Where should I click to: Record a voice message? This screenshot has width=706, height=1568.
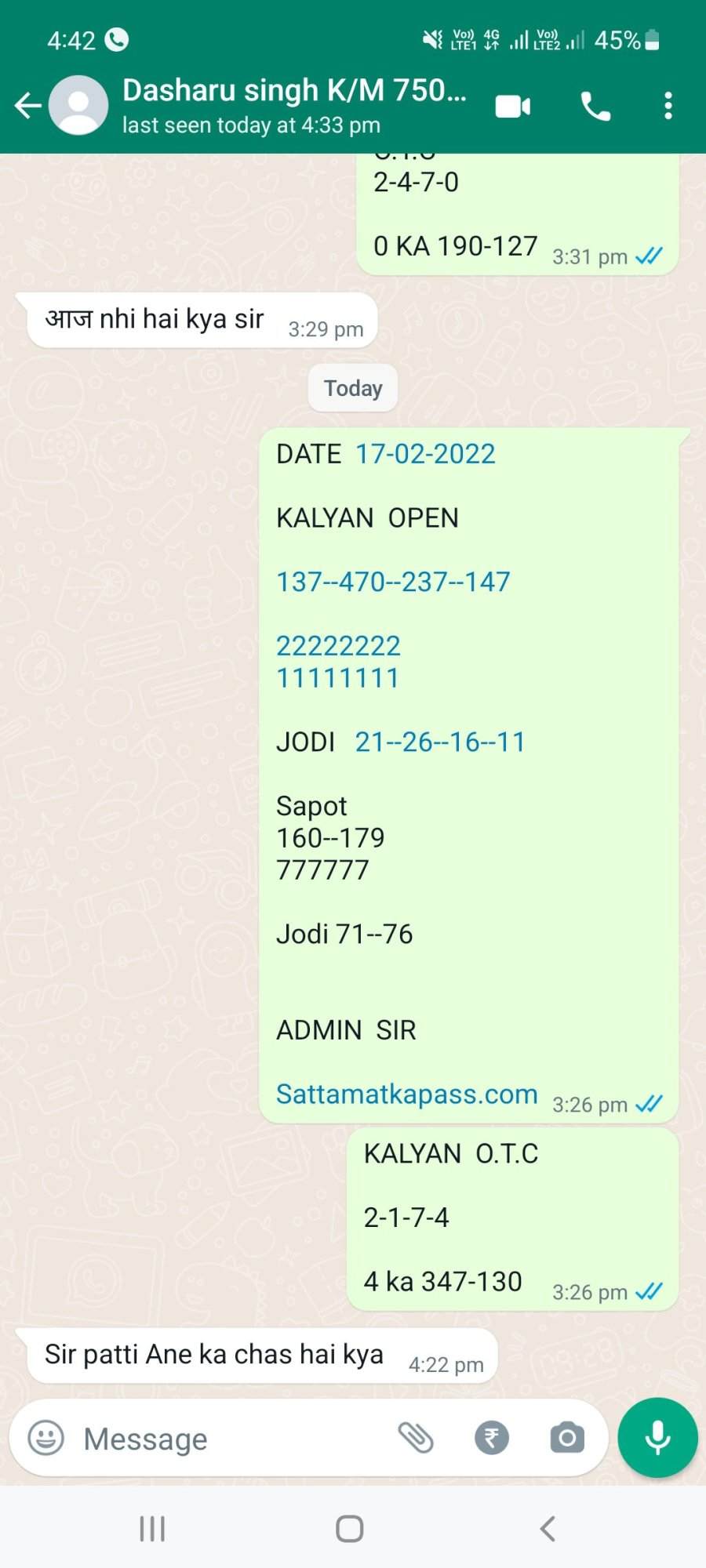pyautogui.click(x=657, y=1438)
